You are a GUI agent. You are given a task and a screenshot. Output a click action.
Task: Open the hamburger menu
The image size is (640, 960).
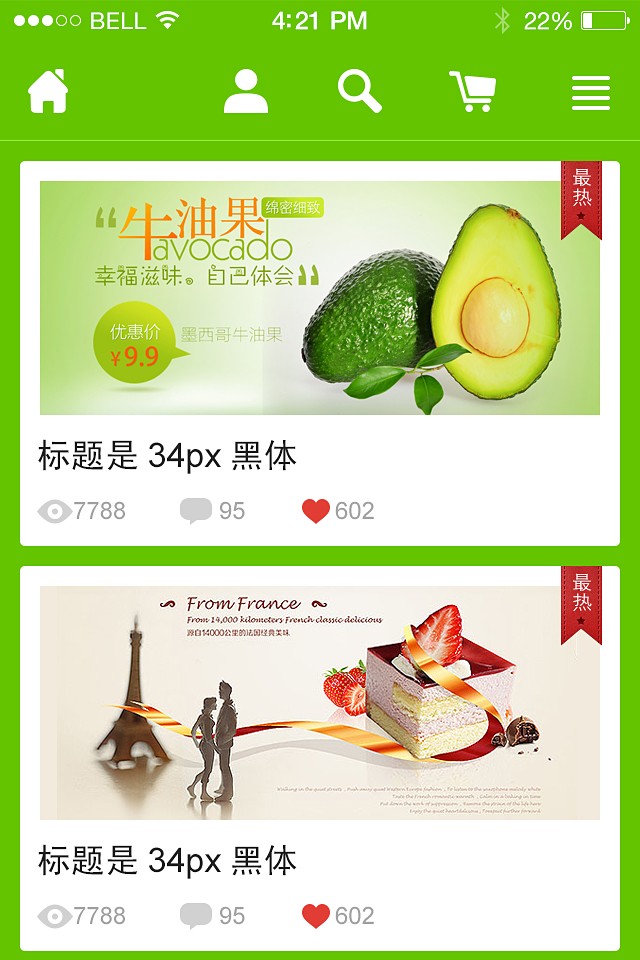(x=591, y=91)
